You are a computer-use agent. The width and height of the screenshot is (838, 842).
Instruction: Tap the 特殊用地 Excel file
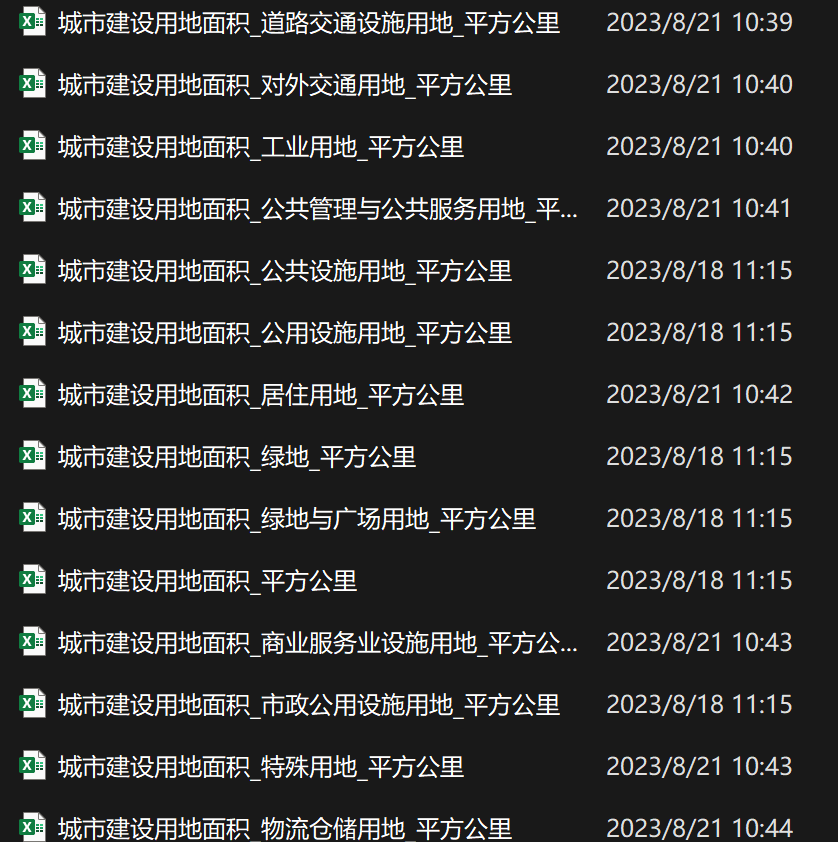click(260, 767)
